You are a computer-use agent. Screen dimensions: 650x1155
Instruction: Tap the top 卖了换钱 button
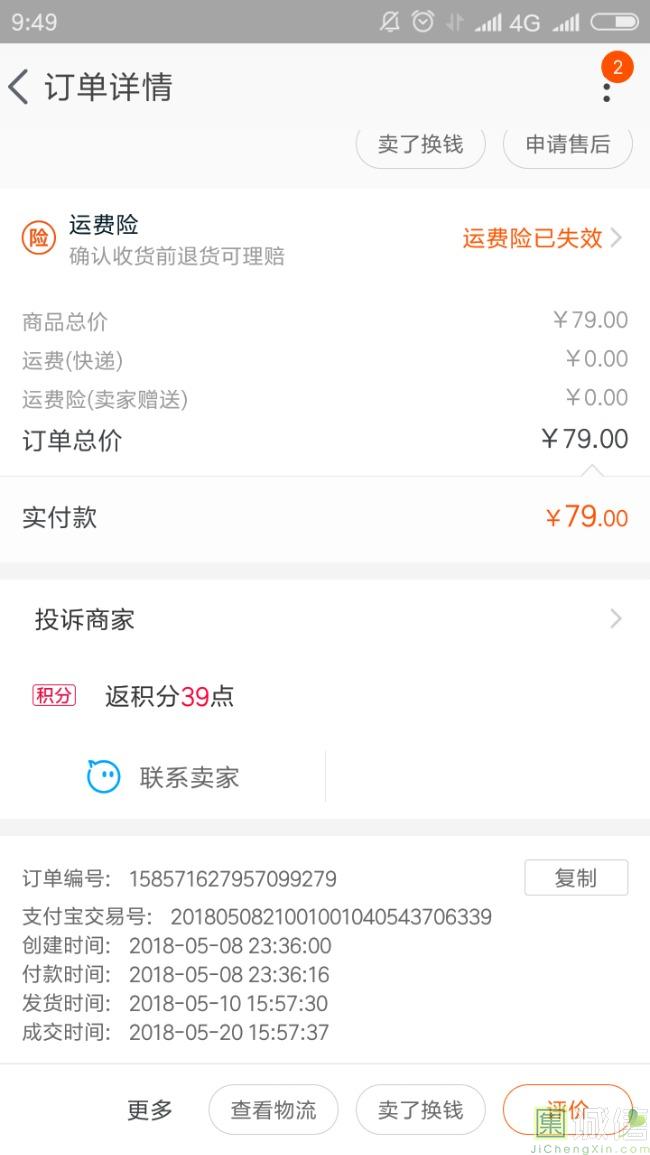point(420,144)
